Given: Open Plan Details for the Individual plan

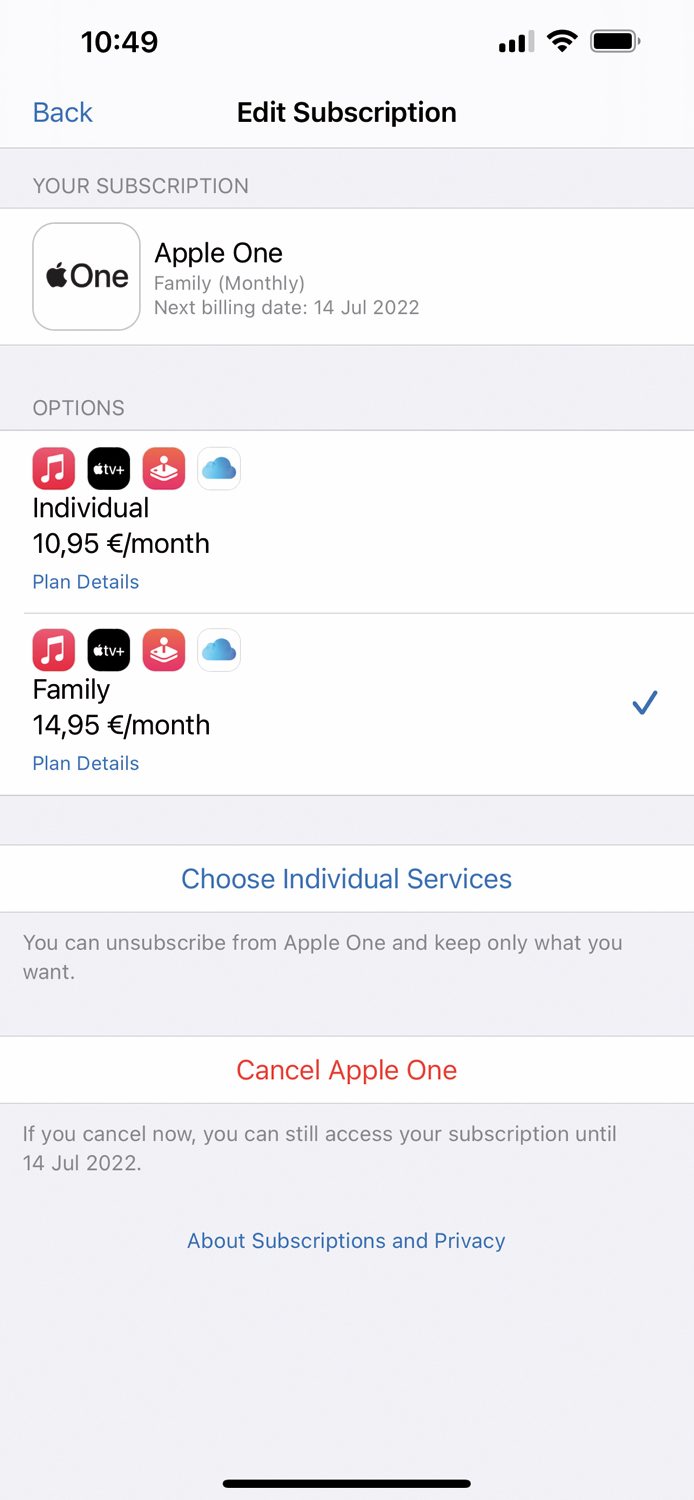Looking at the screenshot, I should click(x=86, y=582).
